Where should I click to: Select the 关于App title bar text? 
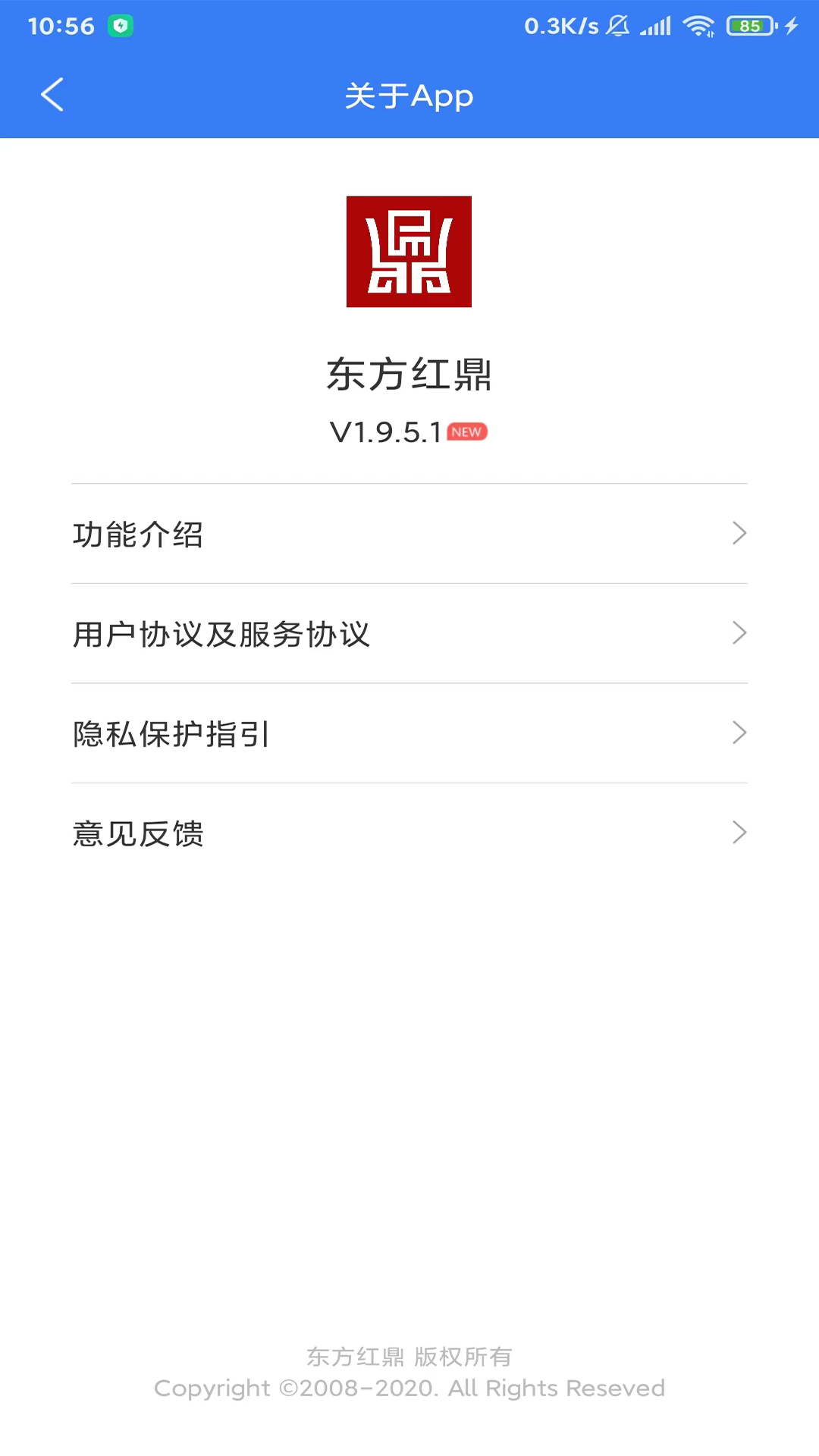tap(409, 95)
